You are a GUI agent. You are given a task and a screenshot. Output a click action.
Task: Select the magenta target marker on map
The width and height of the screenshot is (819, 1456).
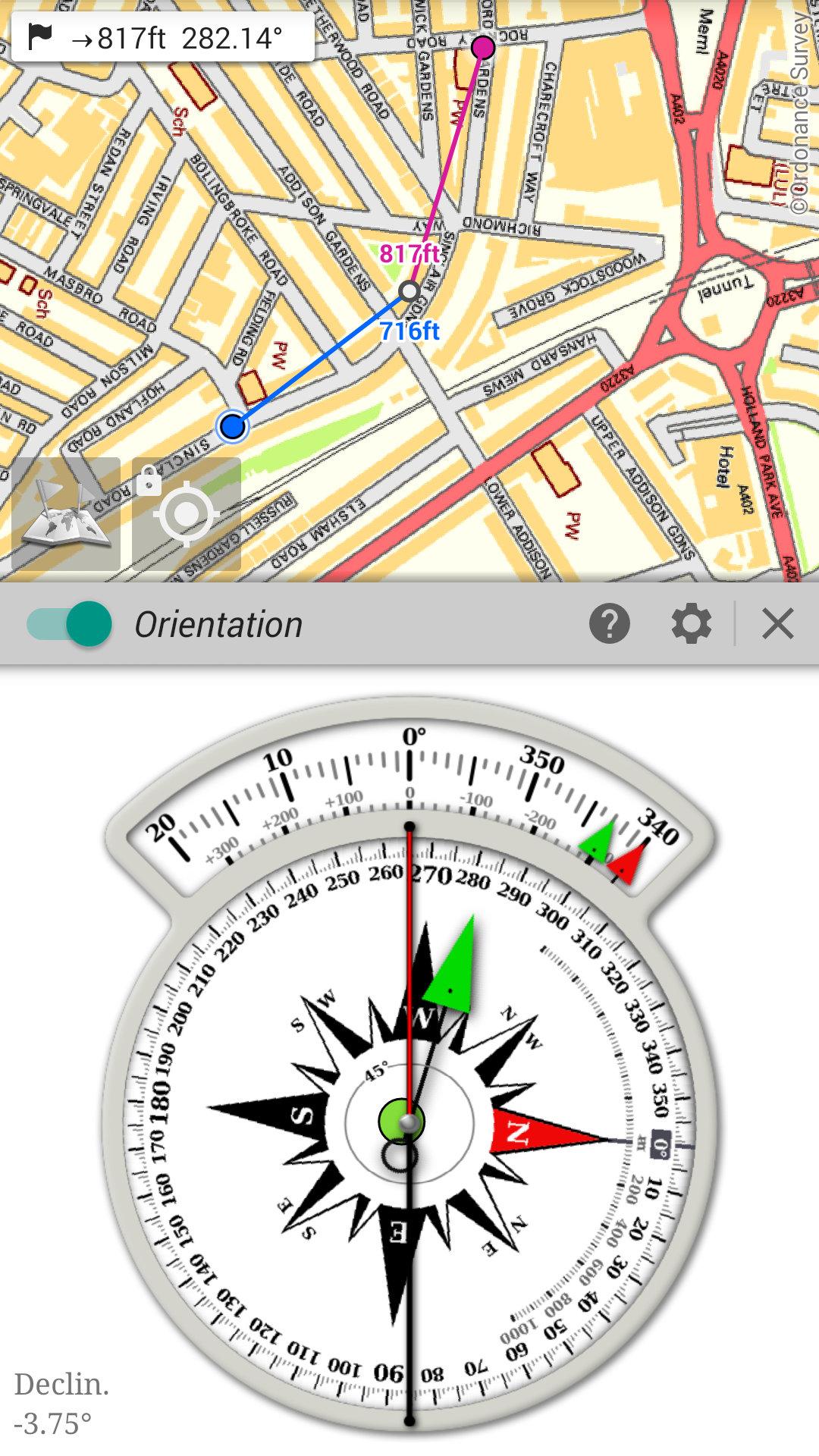coord(483,48)
